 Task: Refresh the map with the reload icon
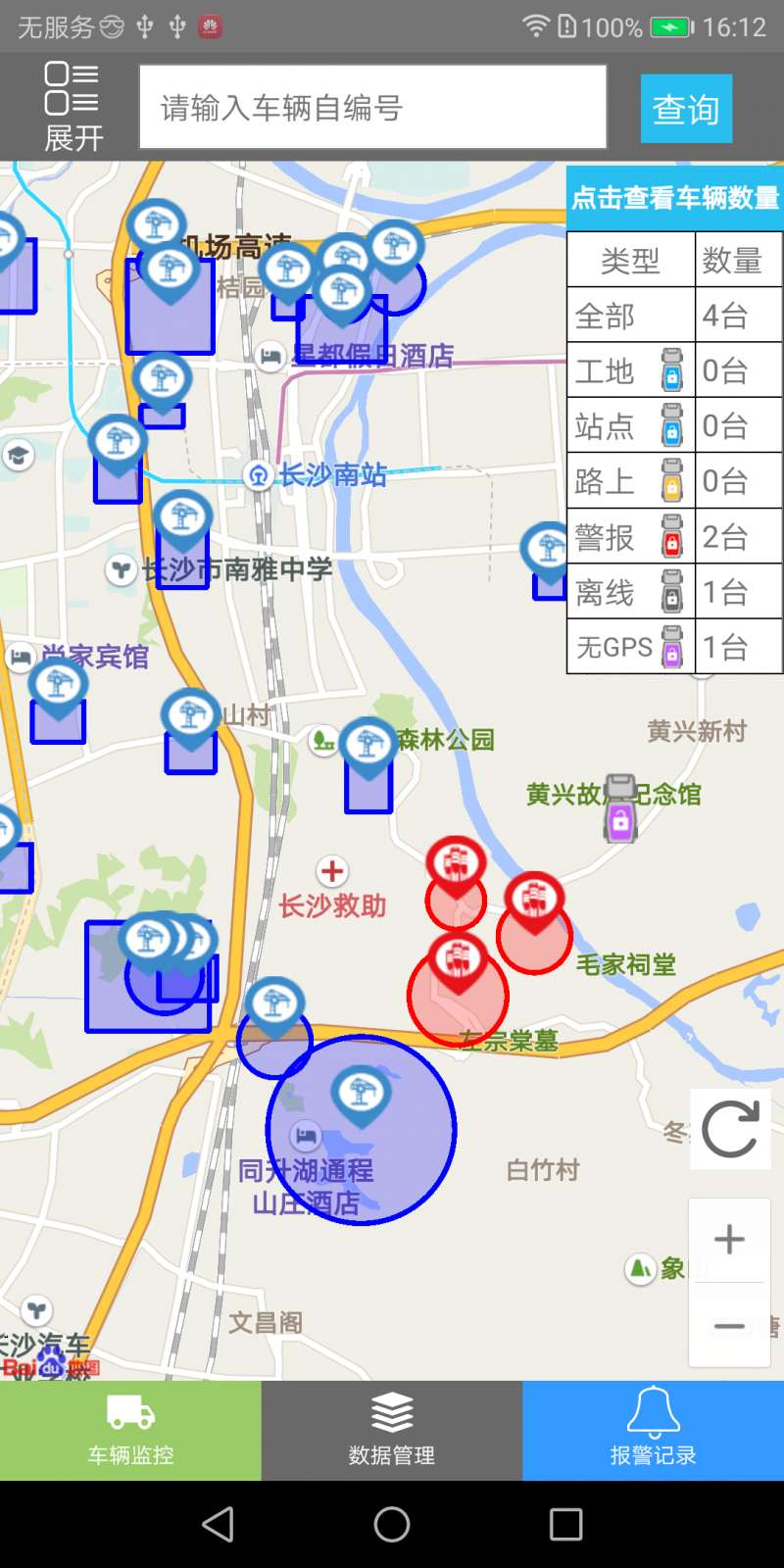click(730, 1129)
